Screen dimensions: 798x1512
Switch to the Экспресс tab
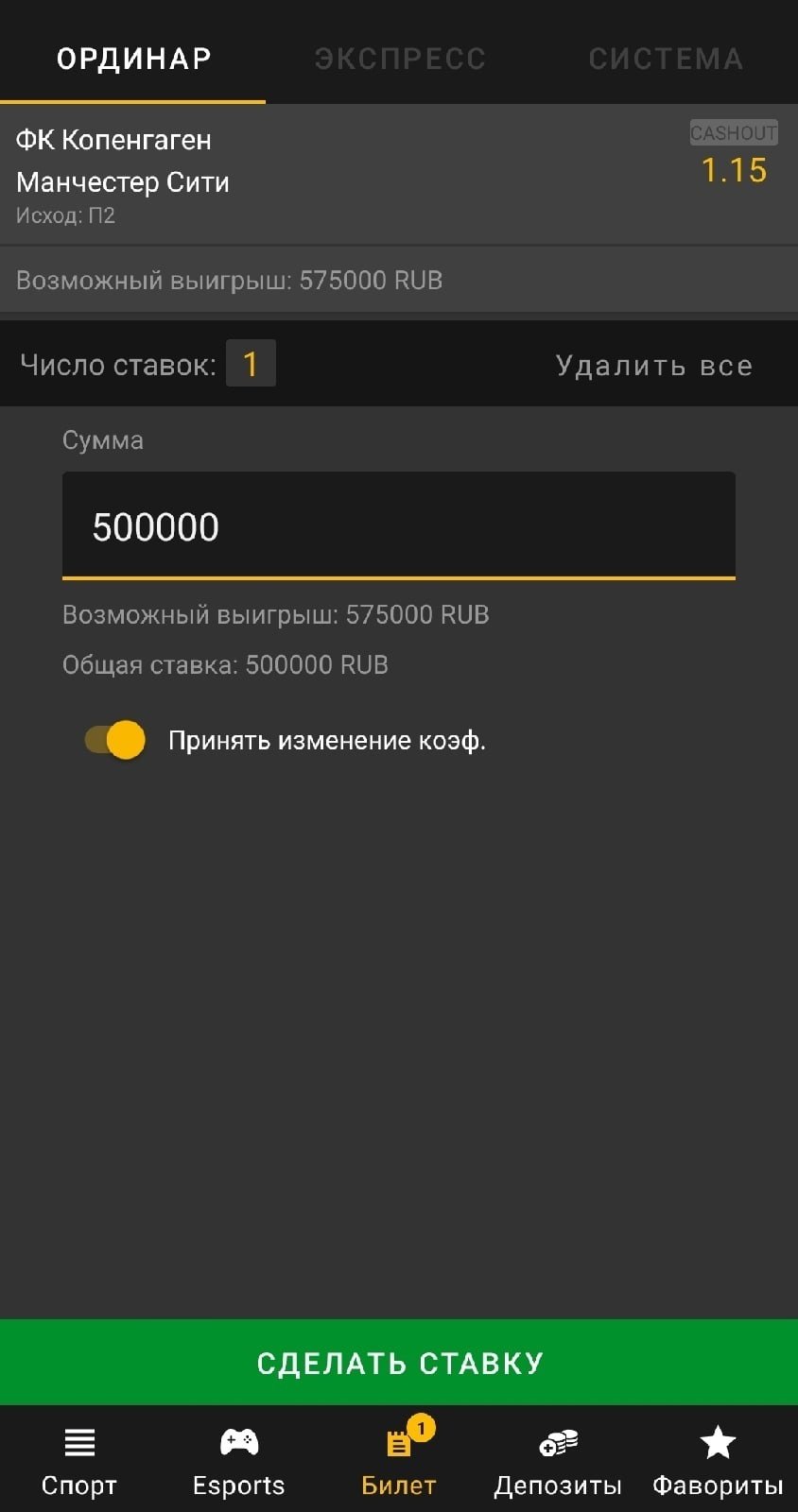tap(400, 59)
